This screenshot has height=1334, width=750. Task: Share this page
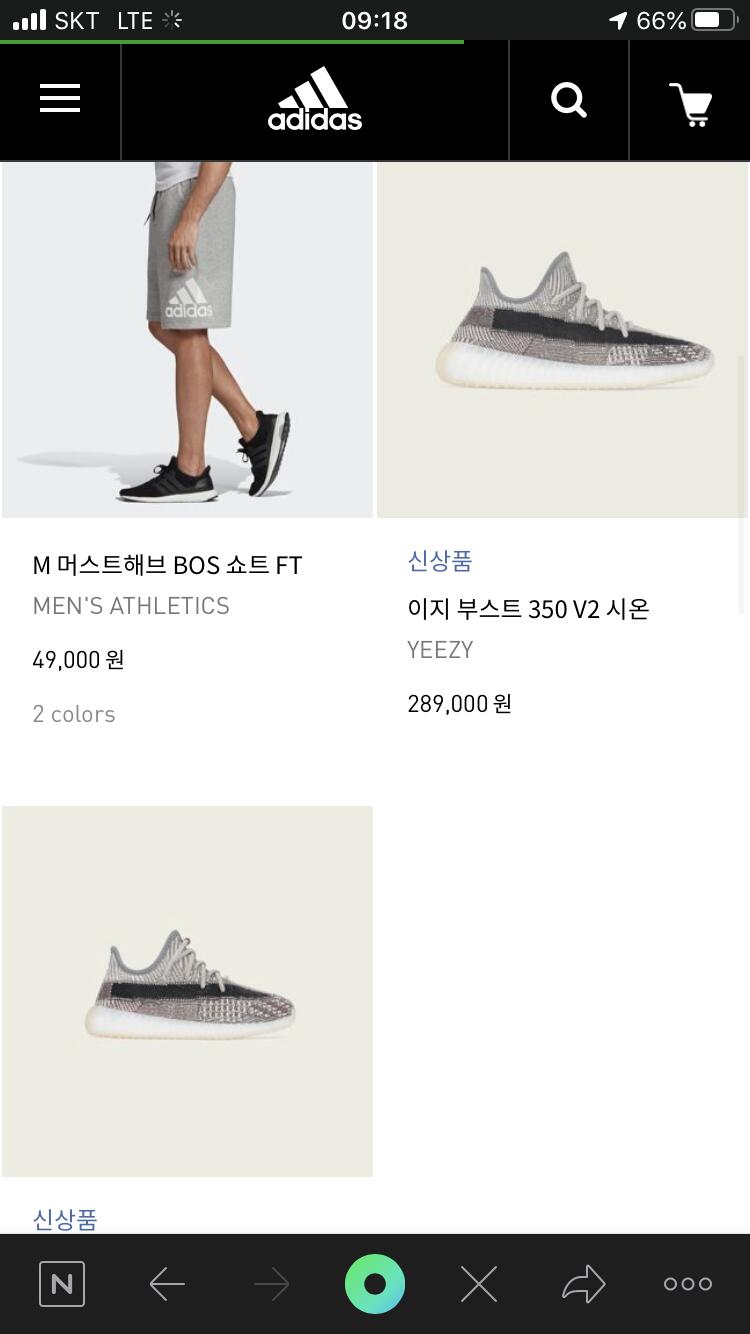click(x=583, y=1284)
